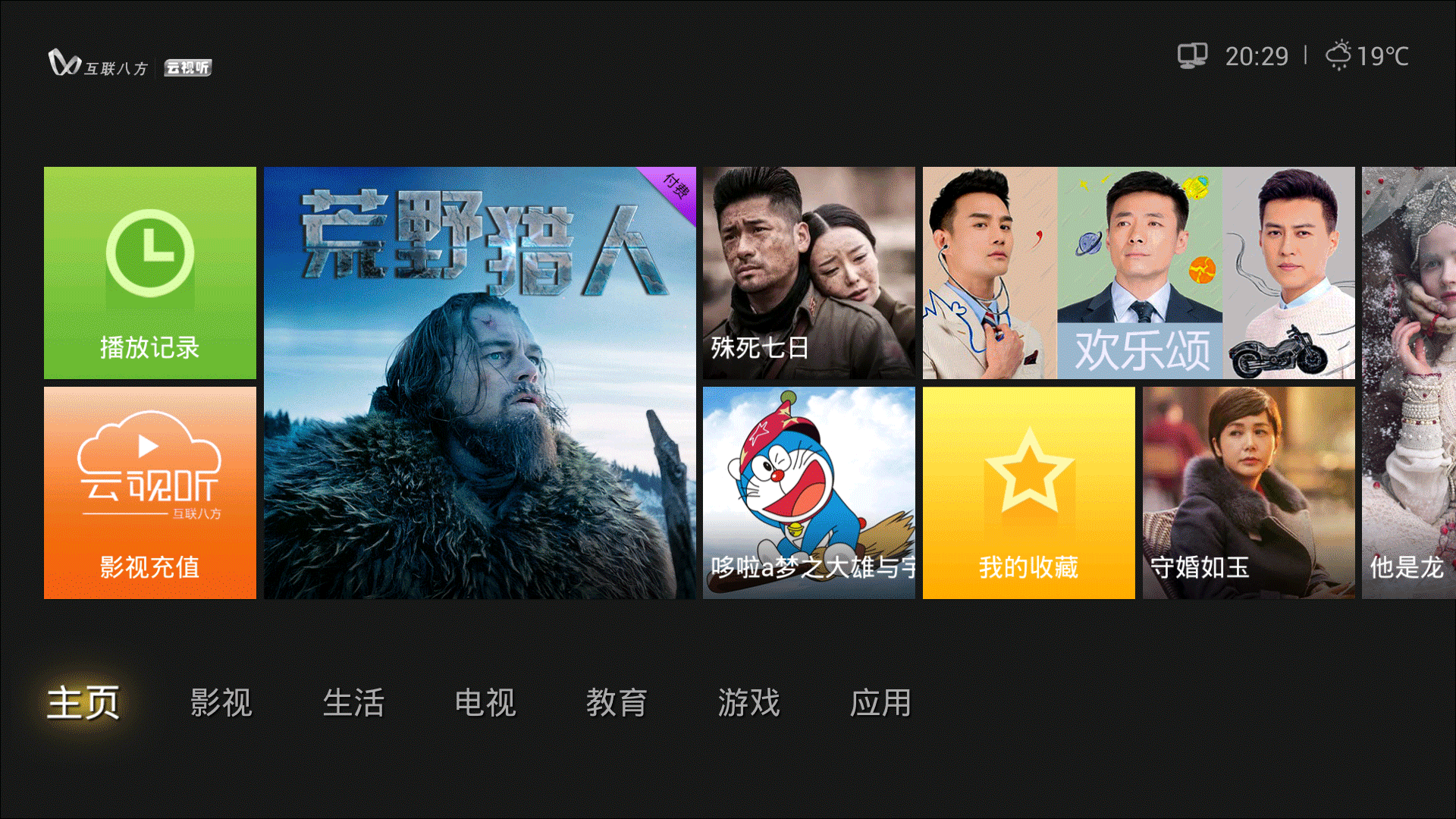Open the 影视充值 recharge tile
Image resolution: width=1456 pixels, height=819 pixels.
click(150, 493)
